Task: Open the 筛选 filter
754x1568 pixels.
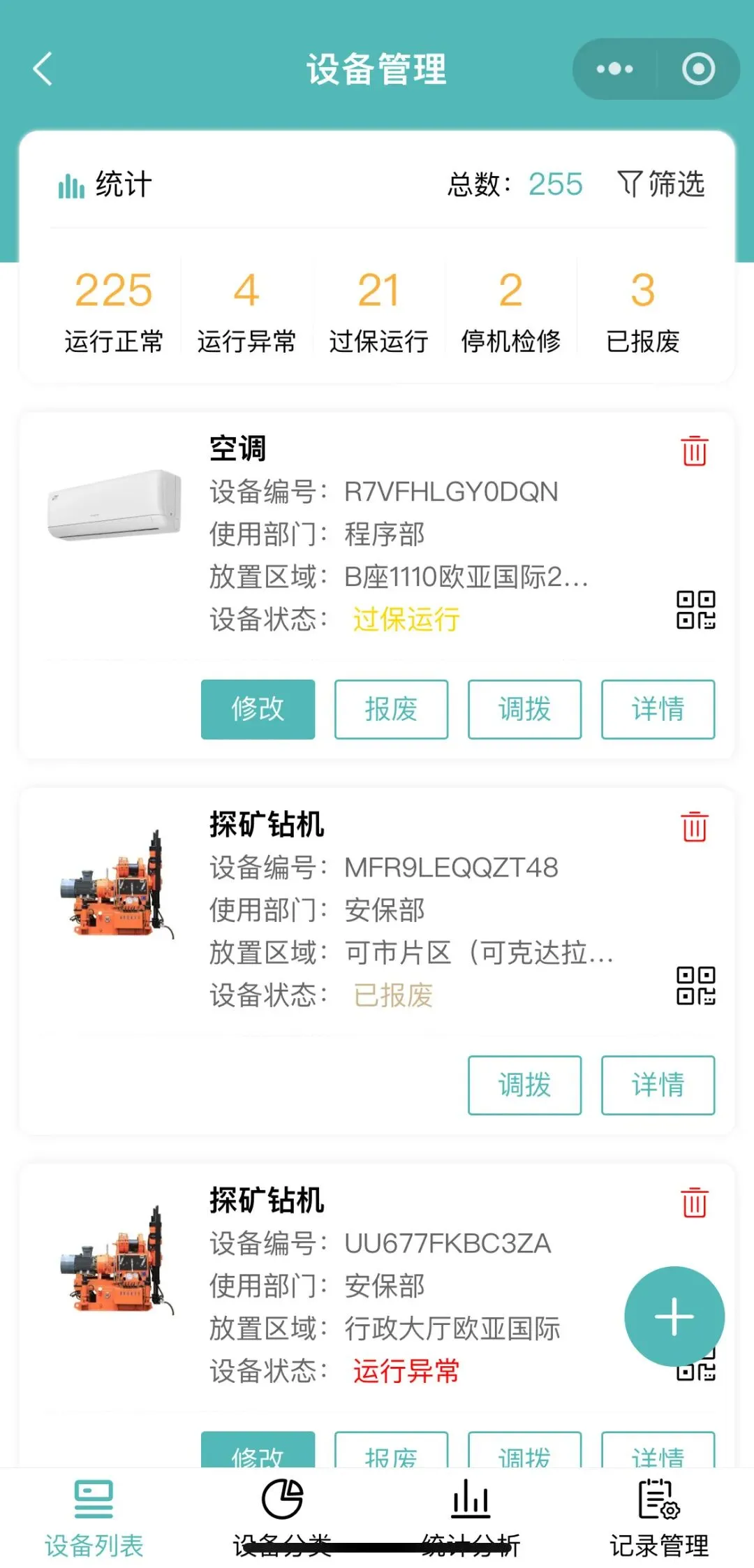Action: (x=661, y=184)
